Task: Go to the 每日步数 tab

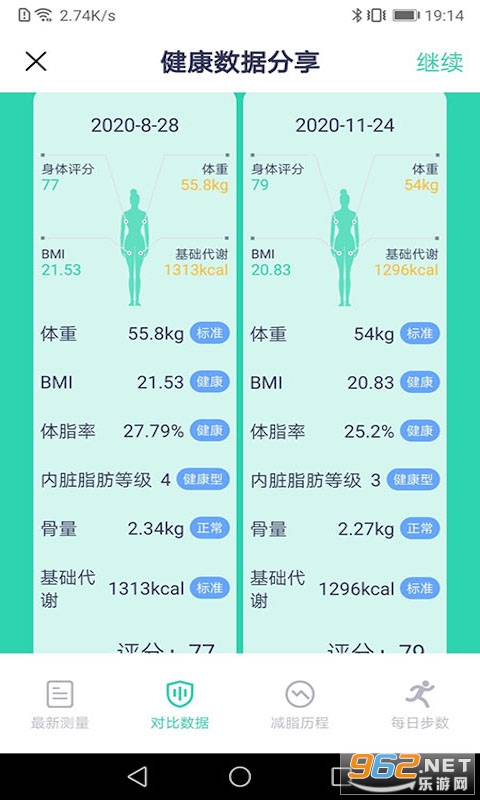Action: (420, 705)
